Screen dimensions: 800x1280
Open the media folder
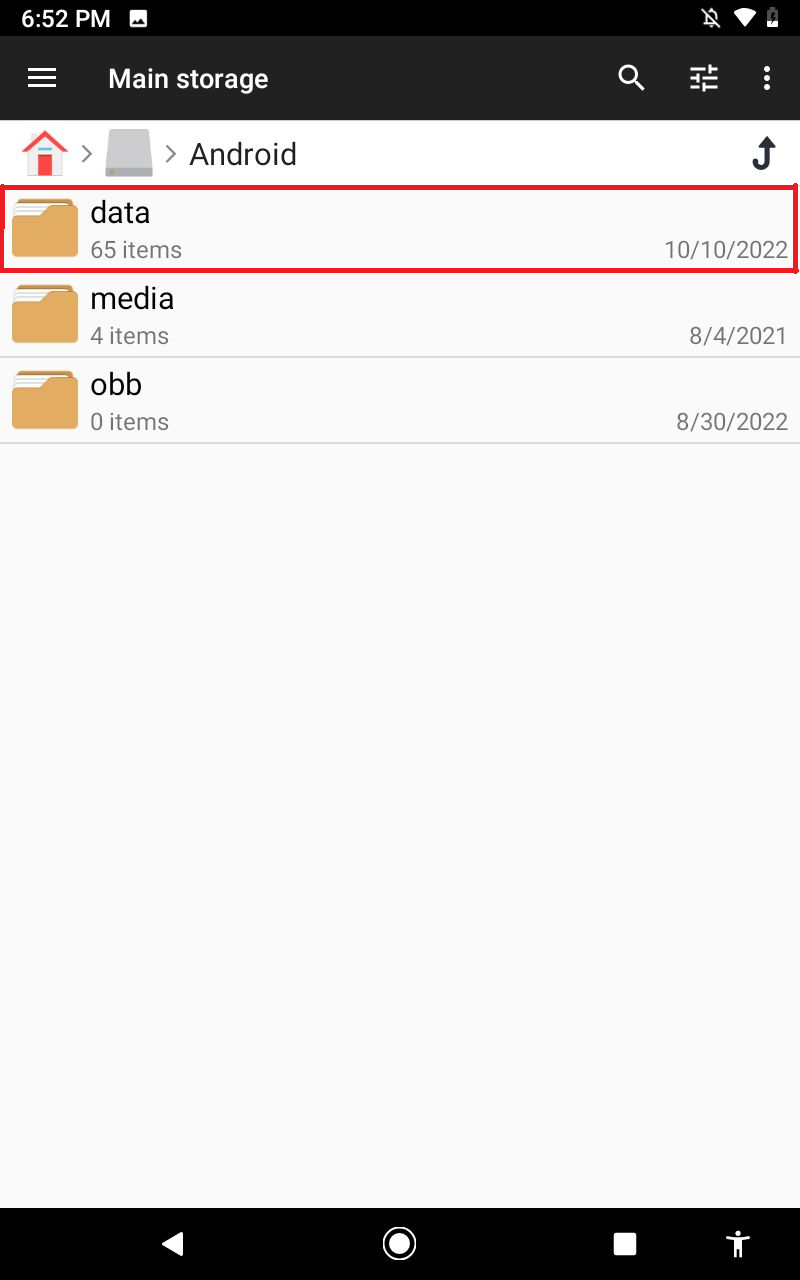[x=400, y=314]
